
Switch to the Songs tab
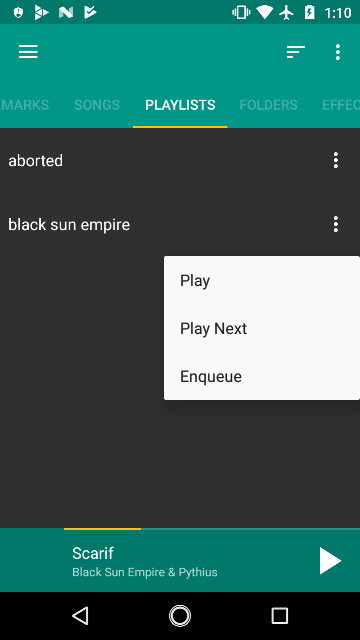tap(97, 105)
